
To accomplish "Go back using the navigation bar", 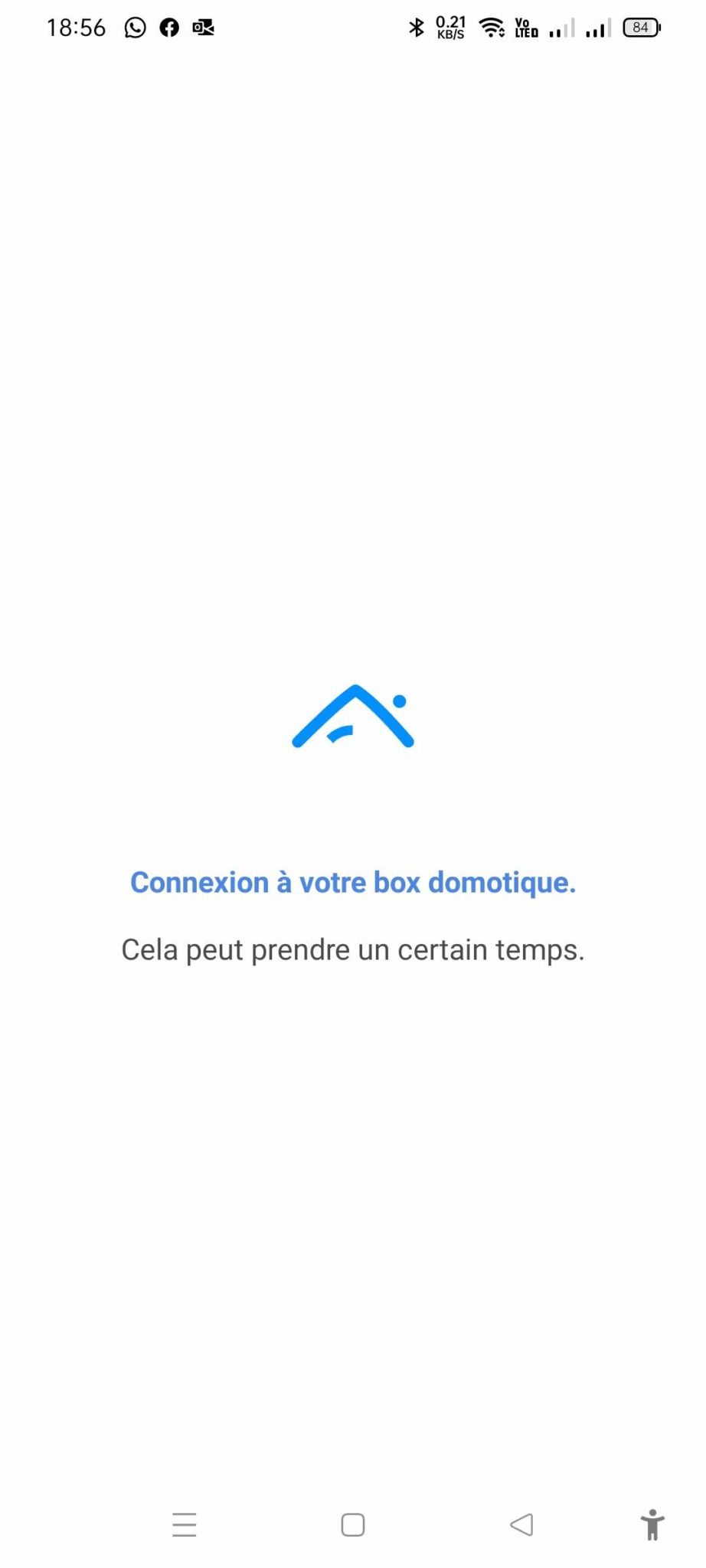I will point(521,1524).
